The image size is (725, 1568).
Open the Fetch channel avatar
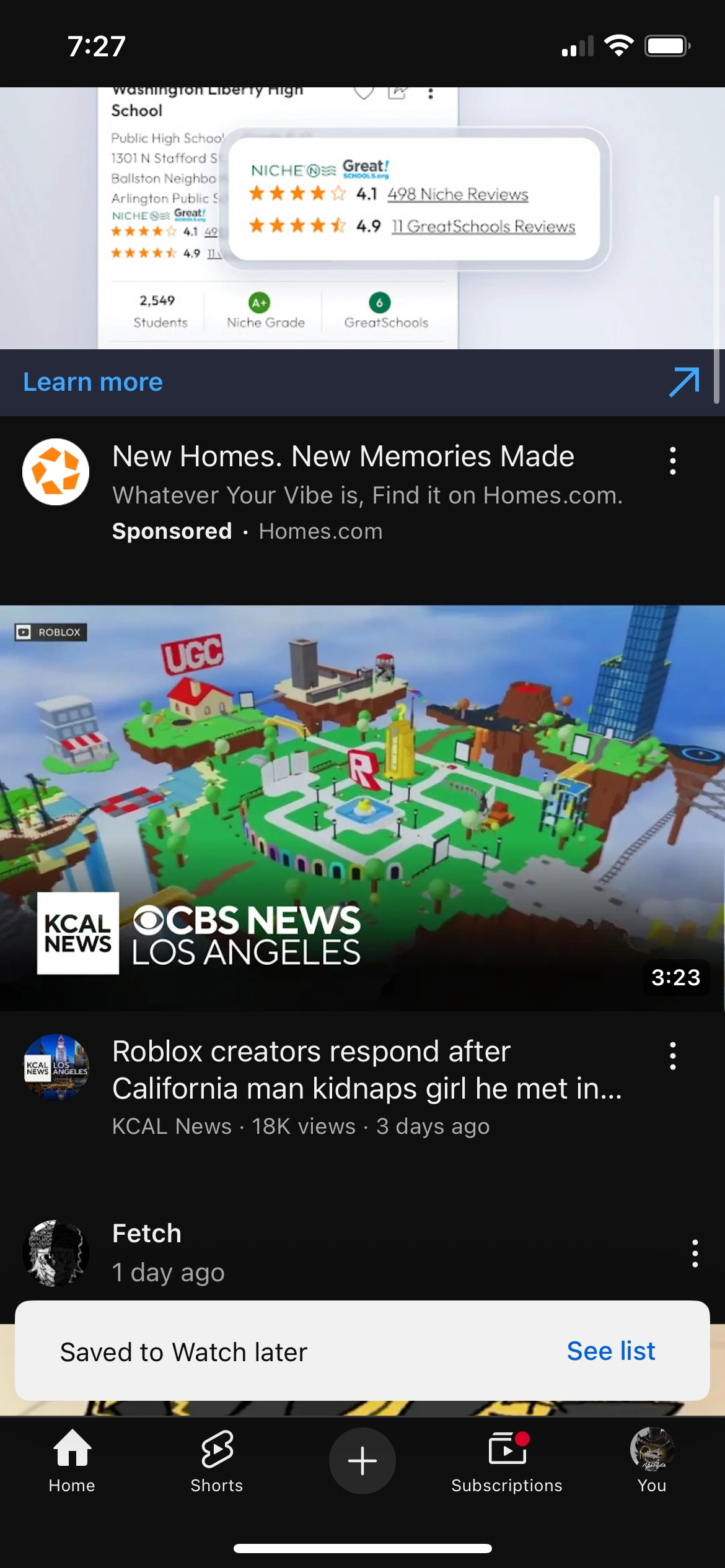coord(56,1253)
